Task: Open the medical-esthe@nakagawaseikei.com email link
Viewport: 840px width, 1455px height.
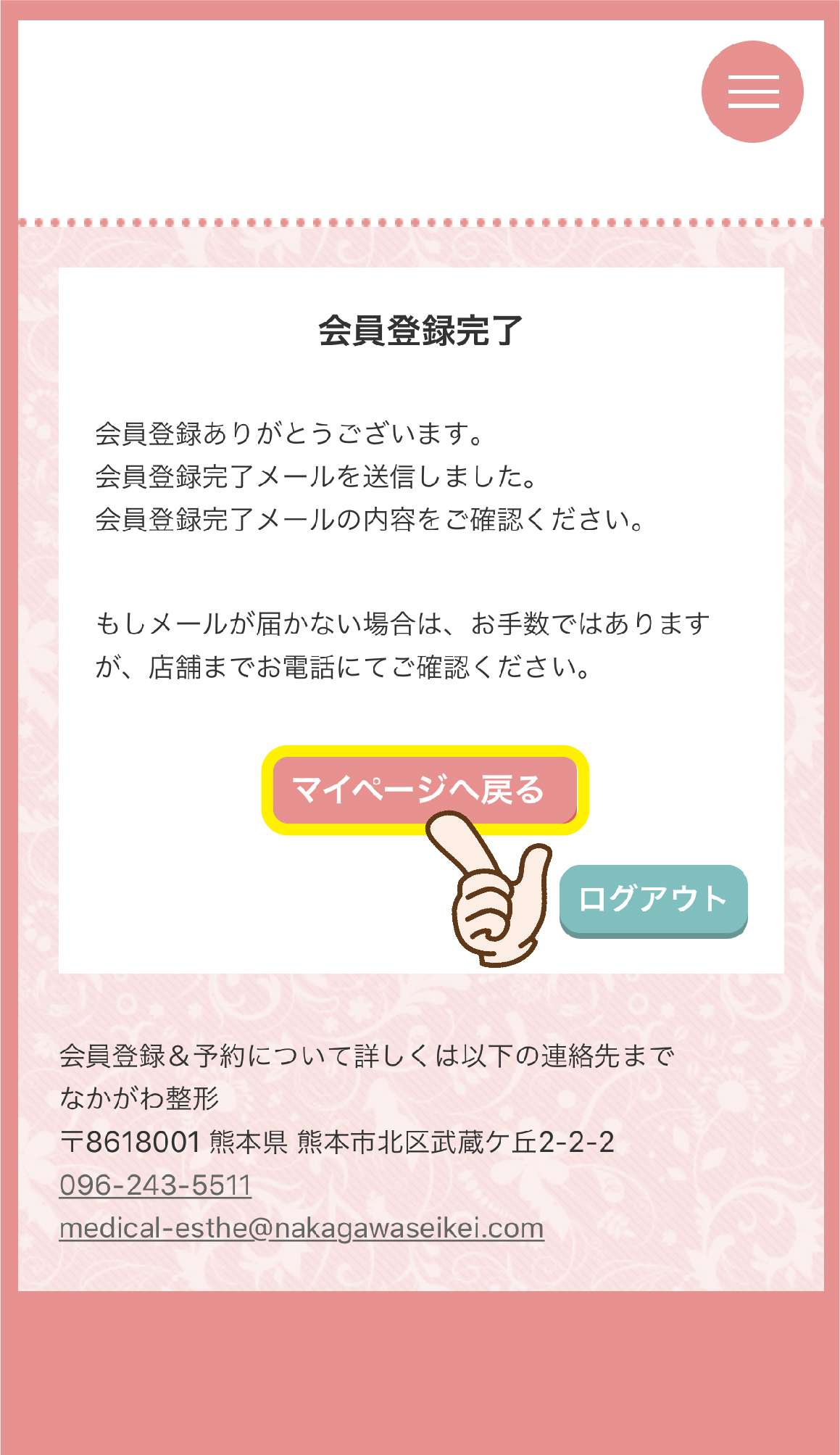Action: [302, 1228]
